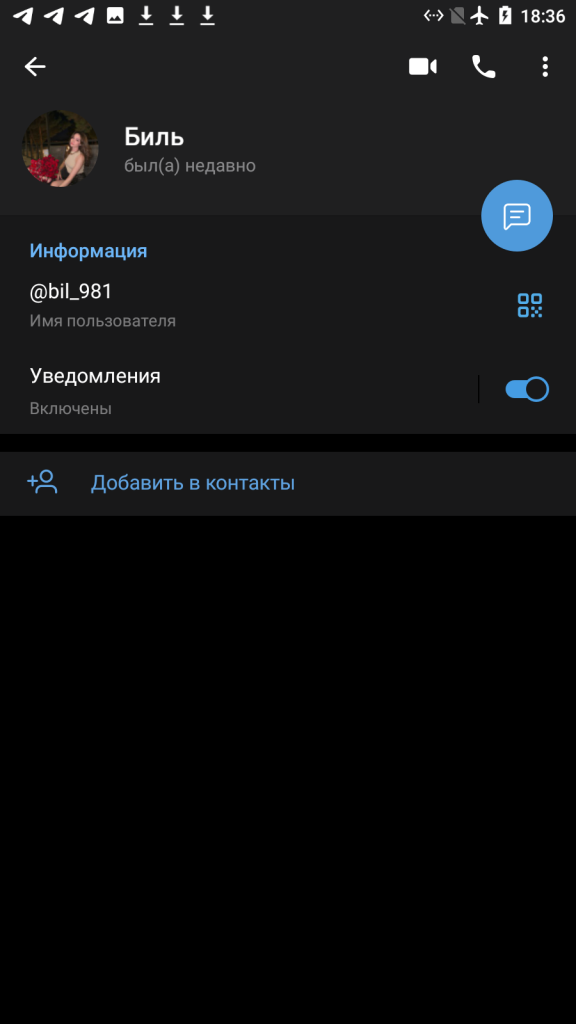Open Биль's profile photo

[61, 148]
